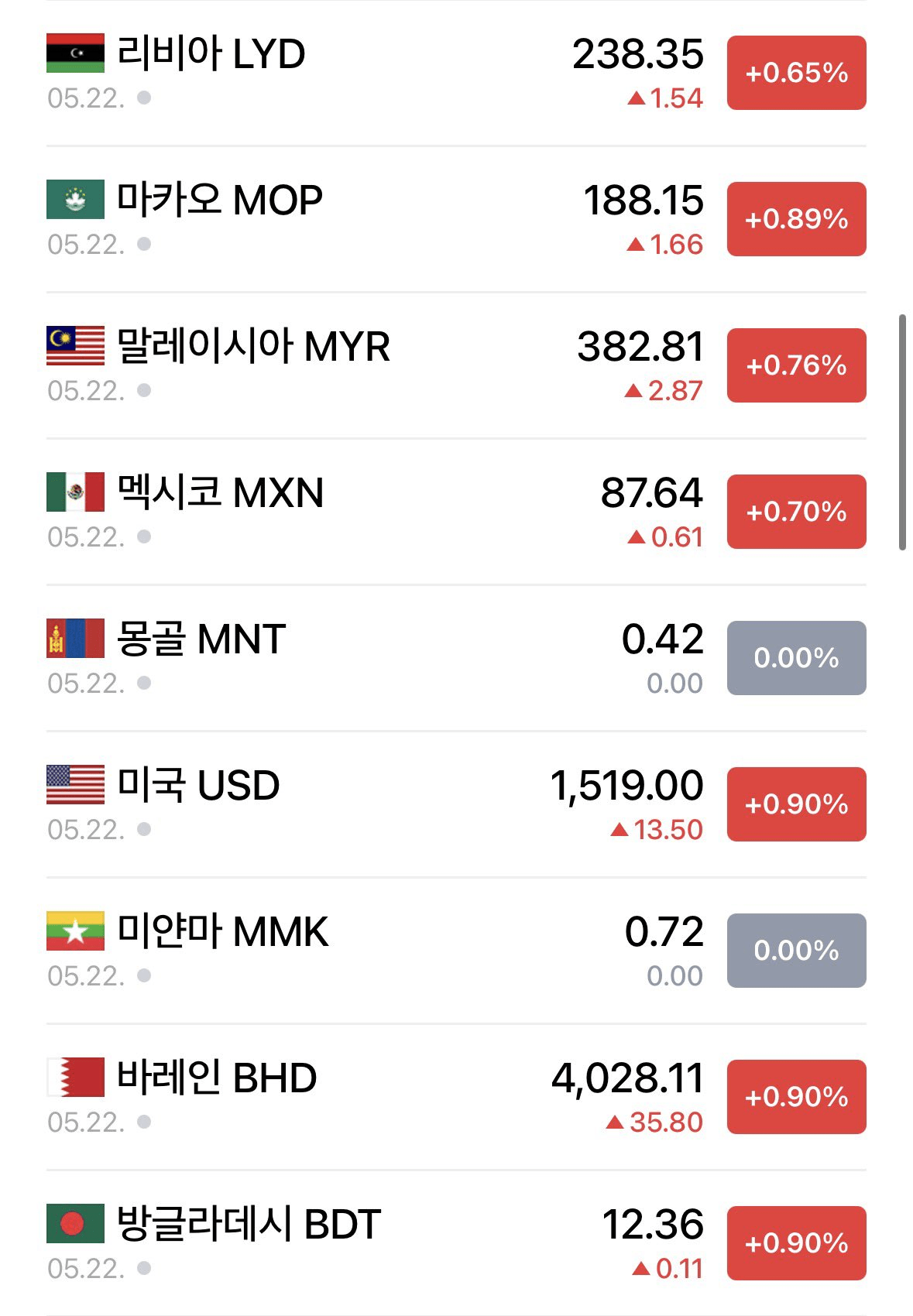Screen dimensions: 913x1316
Task: Select the 미얀마 MMK row
Action: pos(456,951)
